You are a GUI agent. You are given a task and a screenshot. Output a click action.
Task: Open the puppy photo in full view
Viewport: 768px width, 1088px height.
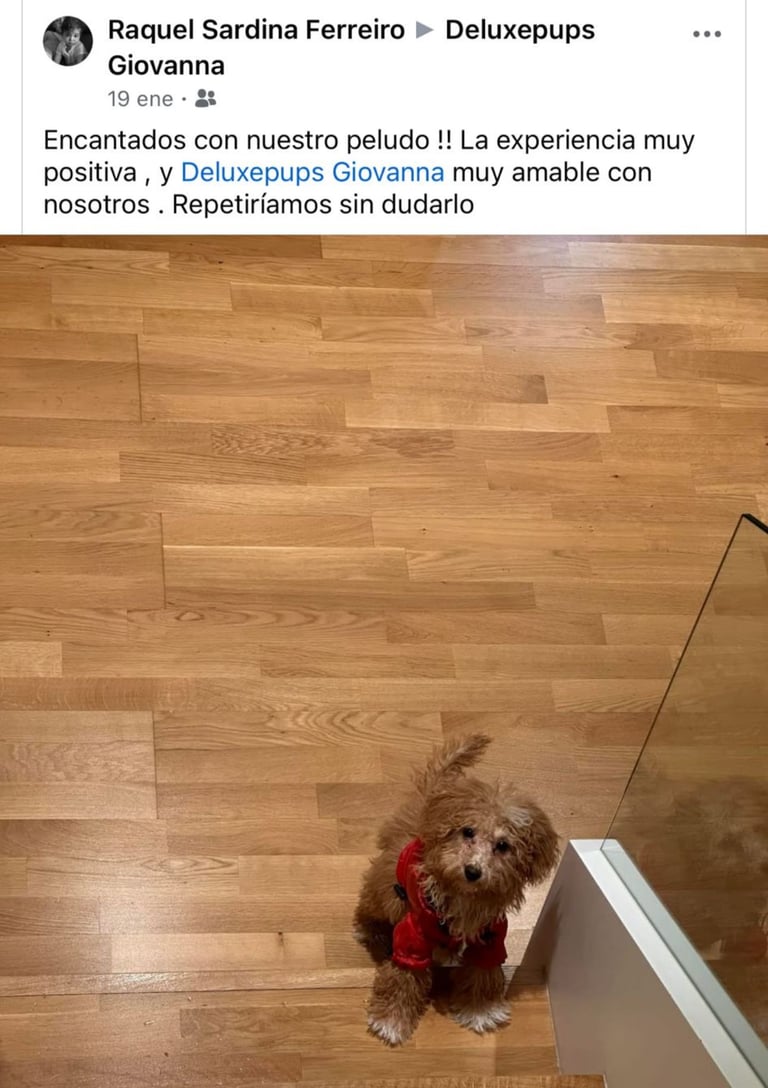click(x=384, y=660)
